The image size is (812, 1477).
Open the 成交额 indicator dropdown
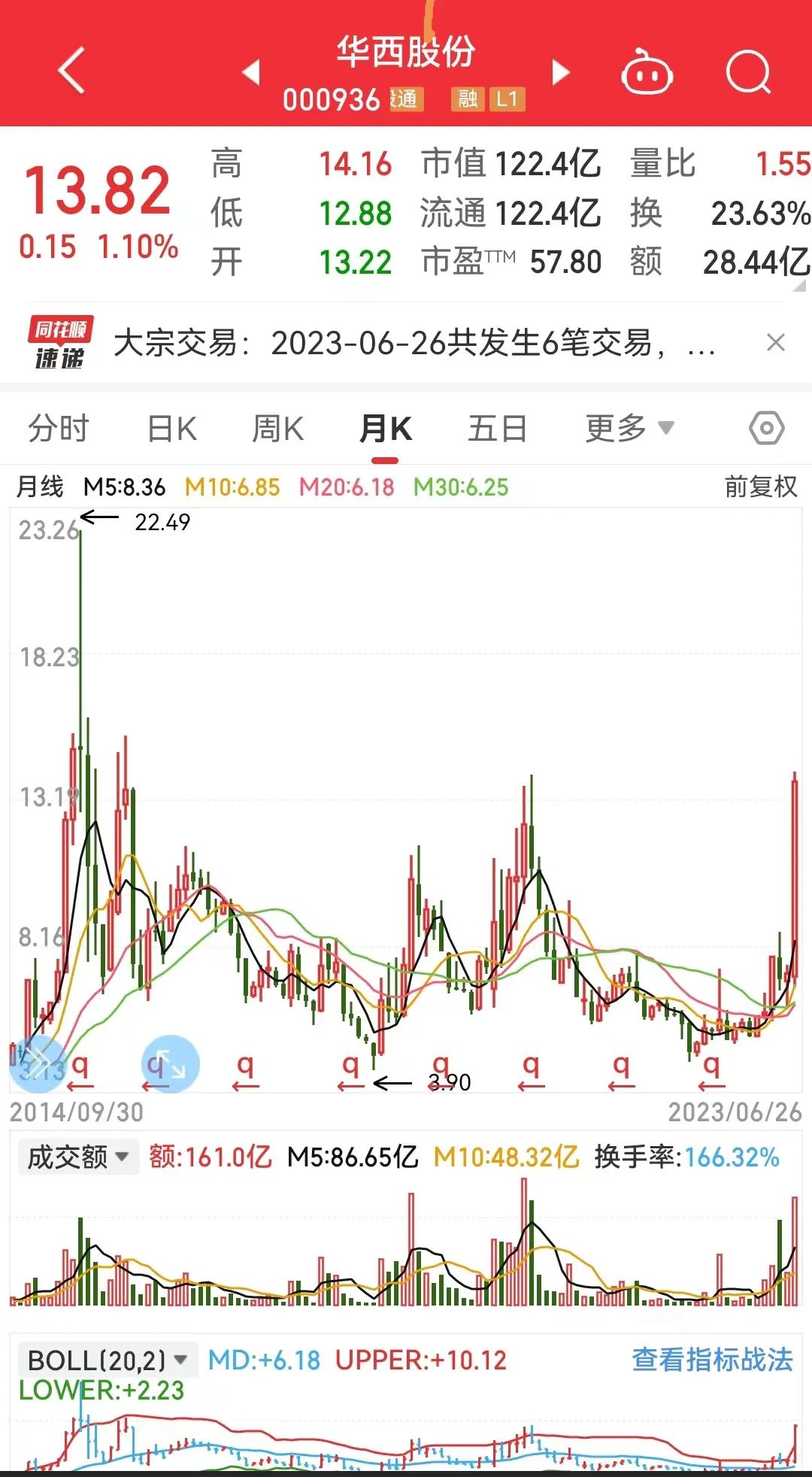(77, 1157)
